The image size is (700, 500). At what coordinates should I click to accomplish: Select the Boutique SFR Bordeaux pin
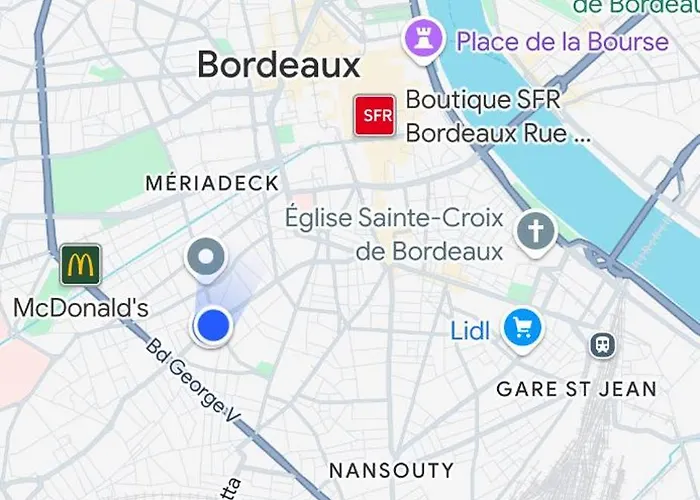click(x=376, y=116)
